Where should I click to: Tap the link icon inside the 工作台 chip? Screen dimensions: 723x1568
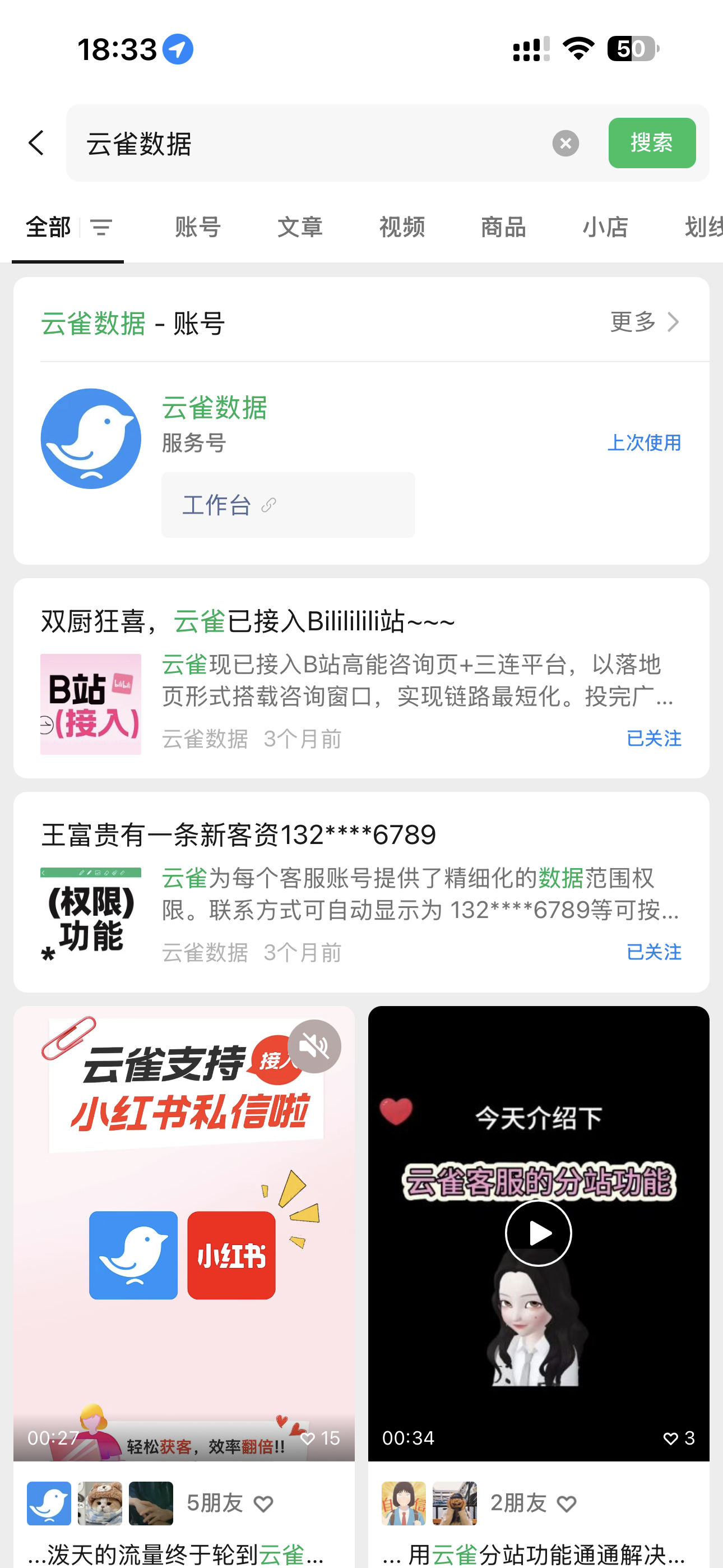click(x=268, y=505)
